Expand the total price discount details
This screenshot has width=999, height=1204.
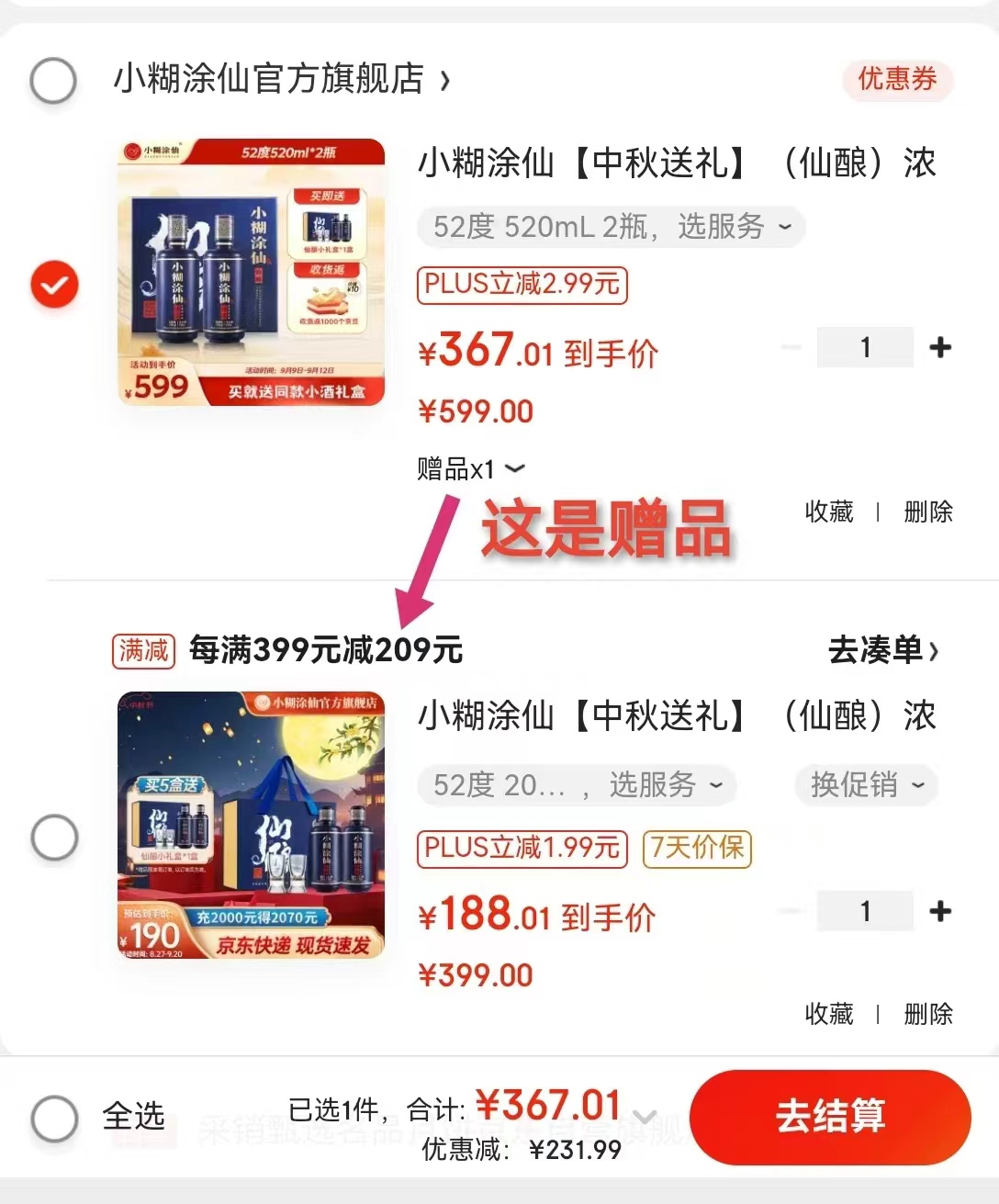(645, 1117)
